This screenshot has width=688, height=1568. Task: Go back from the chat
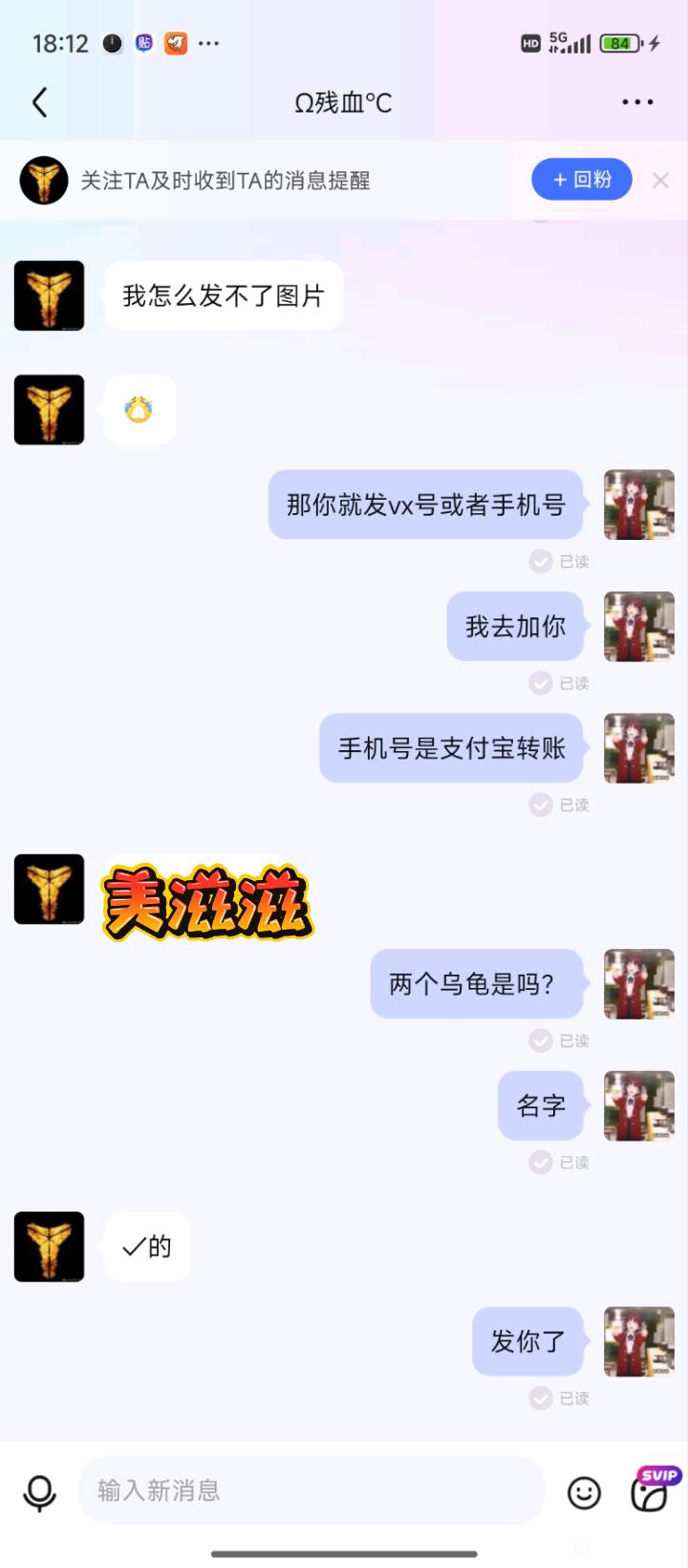pos(40,102)
